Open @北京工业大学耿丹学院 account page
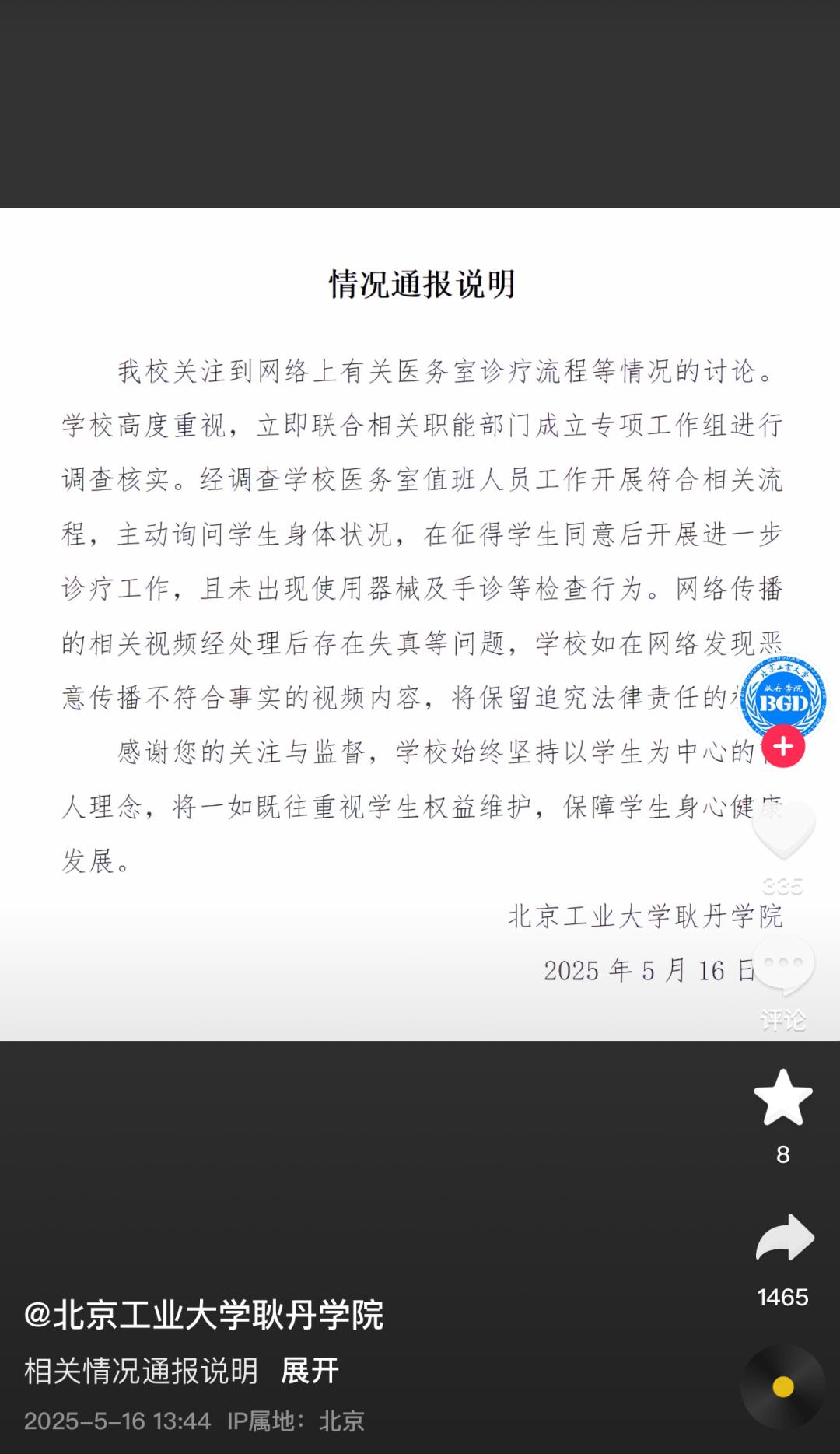Viewport: 840px width, 1454px height. (x=204, y=1315)
